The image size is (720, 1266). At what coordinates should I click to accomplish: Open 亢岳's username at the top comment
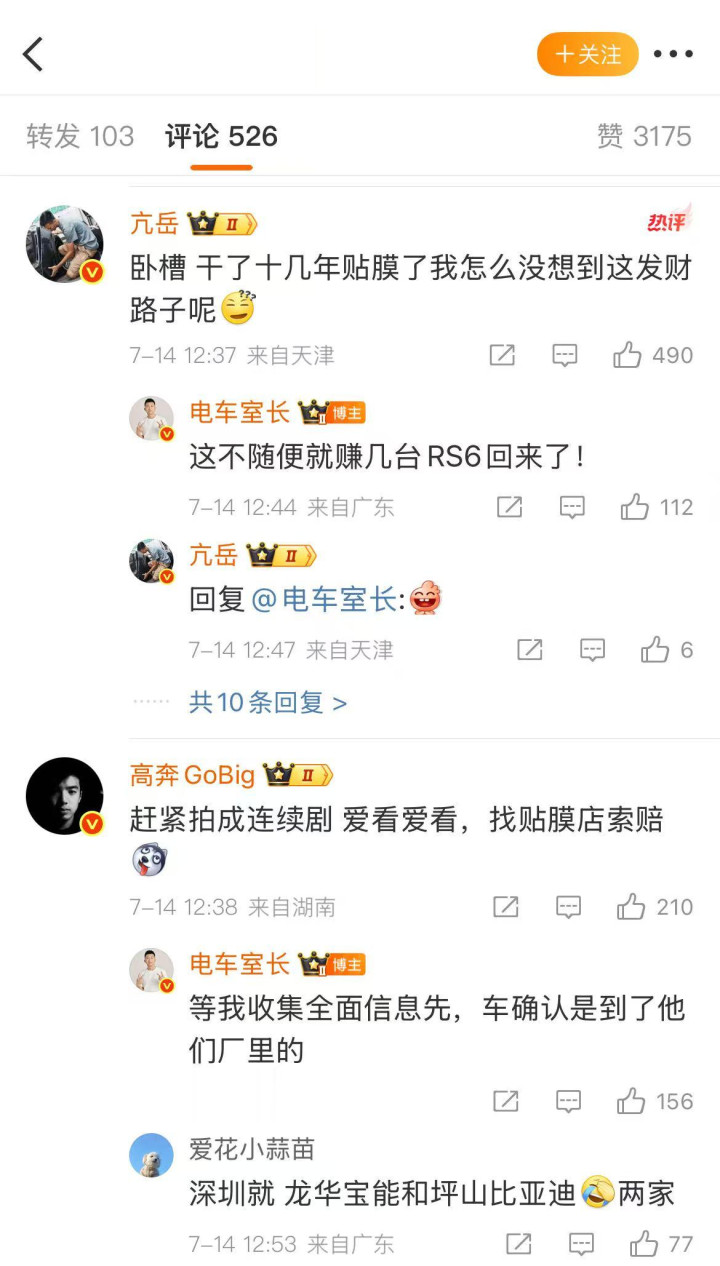pos(154,222)
